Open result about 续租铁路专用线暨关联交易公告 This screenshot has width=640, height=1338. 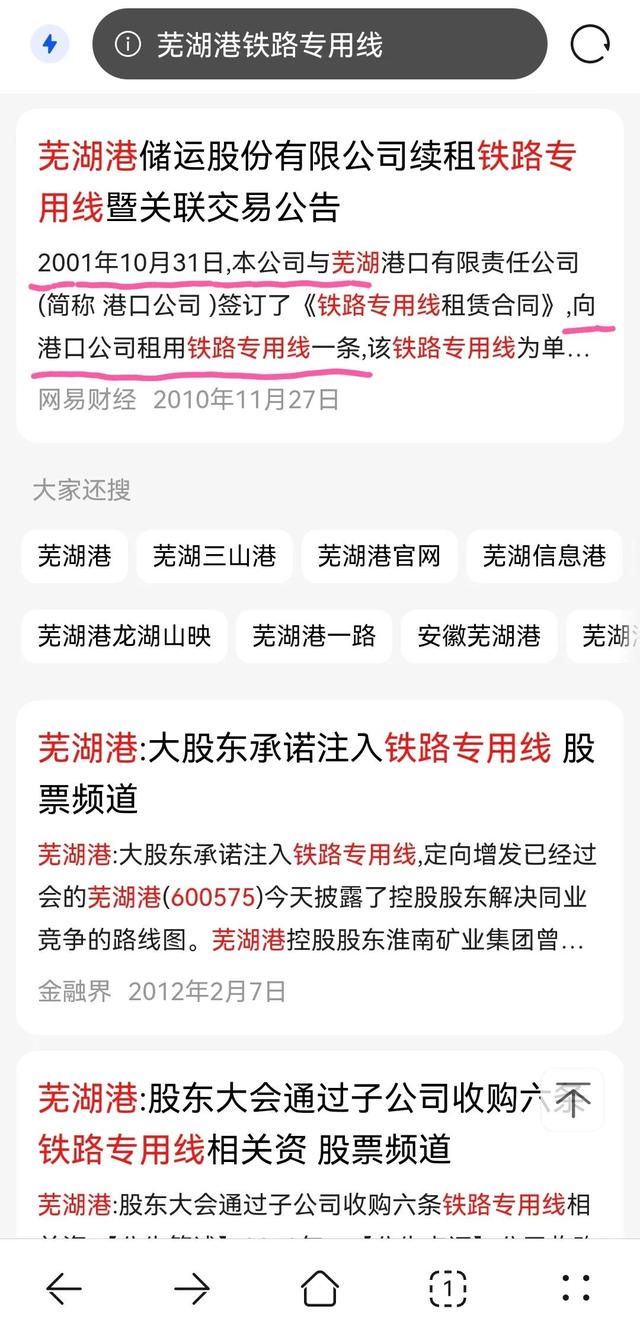pyautogui.click(x=307, y=182)
